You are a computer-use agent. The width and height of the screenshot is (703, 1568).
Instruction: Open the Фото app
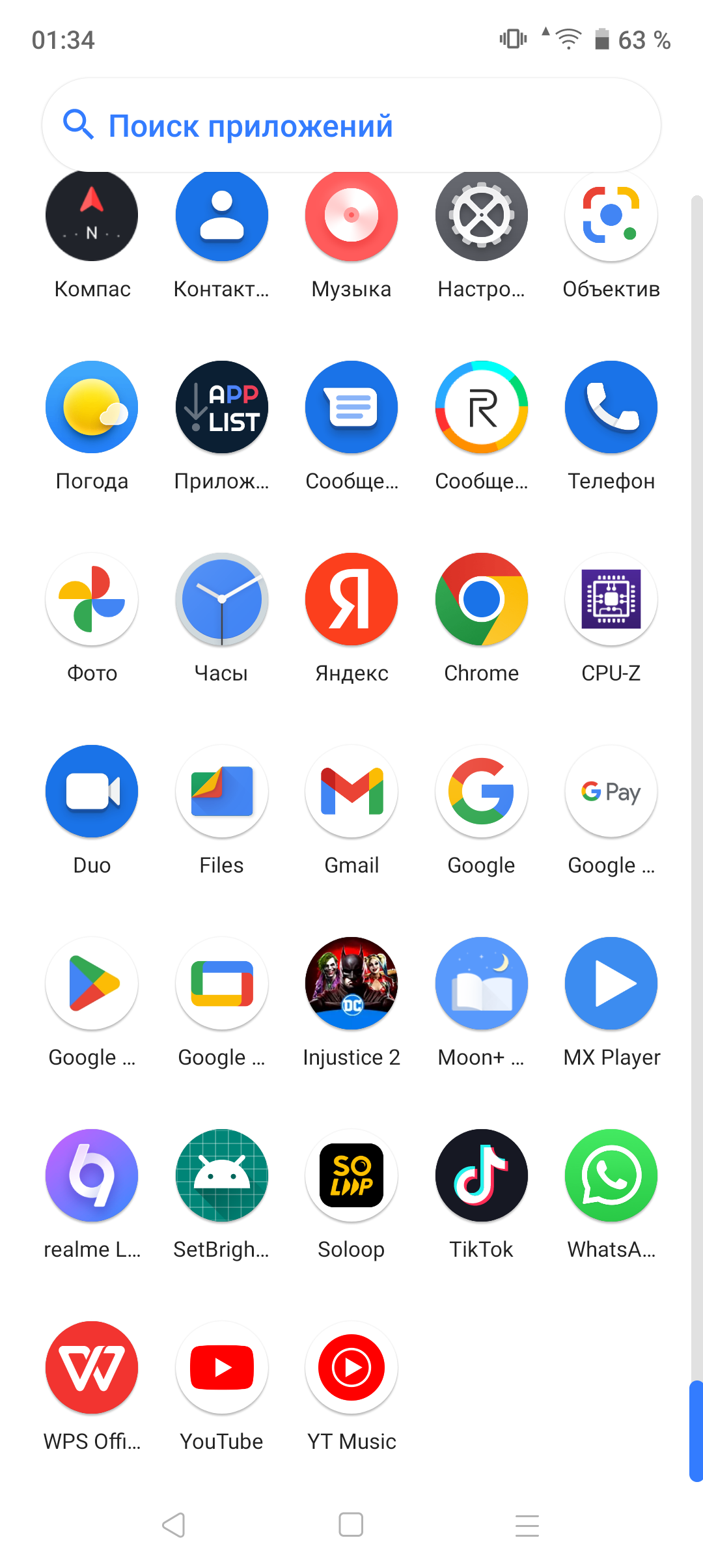(x=92, y=599)
